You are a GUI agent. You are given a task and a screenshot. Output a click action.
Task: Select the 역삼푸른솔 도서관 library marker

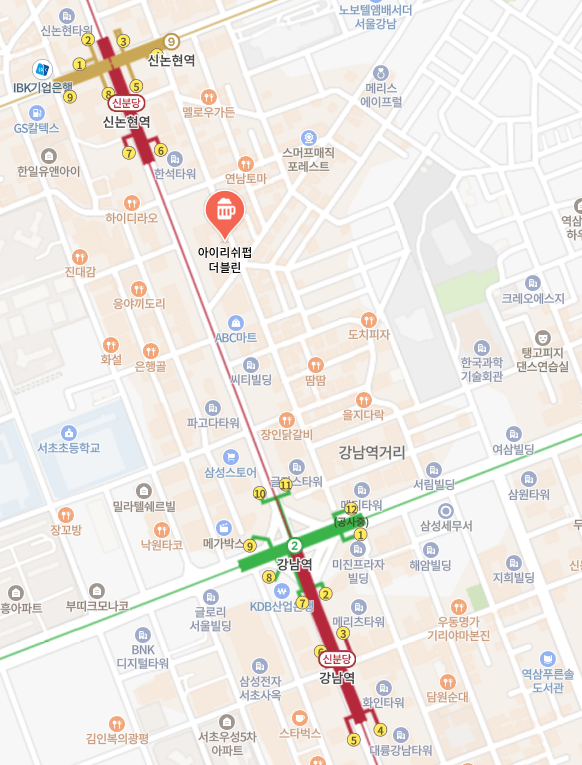click(x=548, y=659)
